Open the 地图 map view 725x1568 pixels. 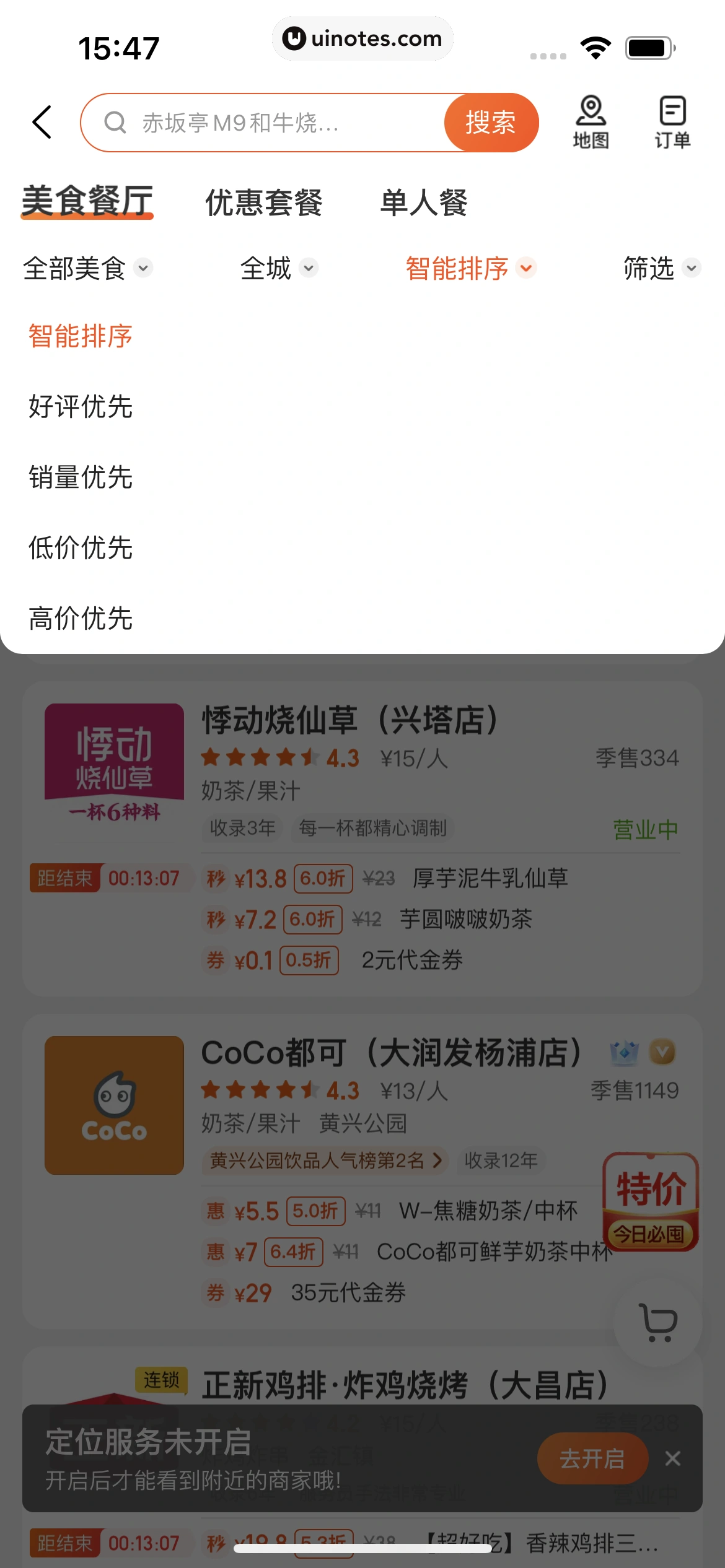point(591,123)
